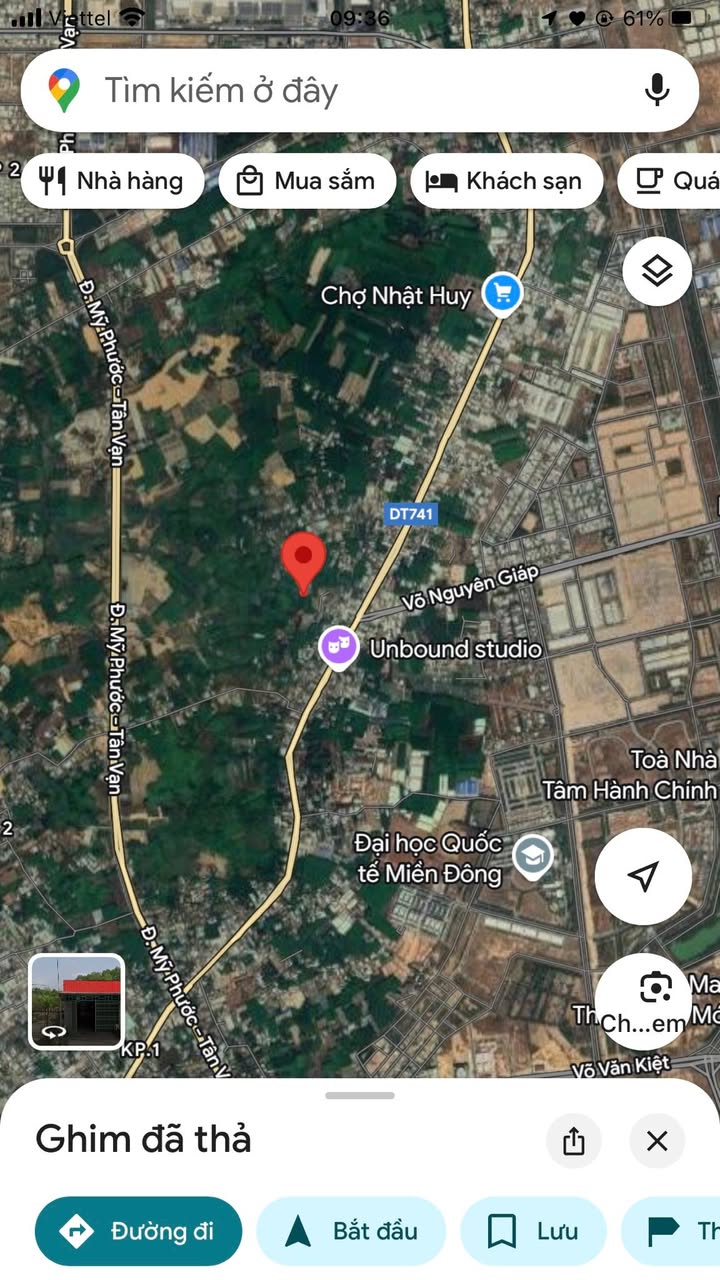720x1280 pixels.
Task: Close the "Ghim đã thả" panel
Action: tap(657, 1141)
